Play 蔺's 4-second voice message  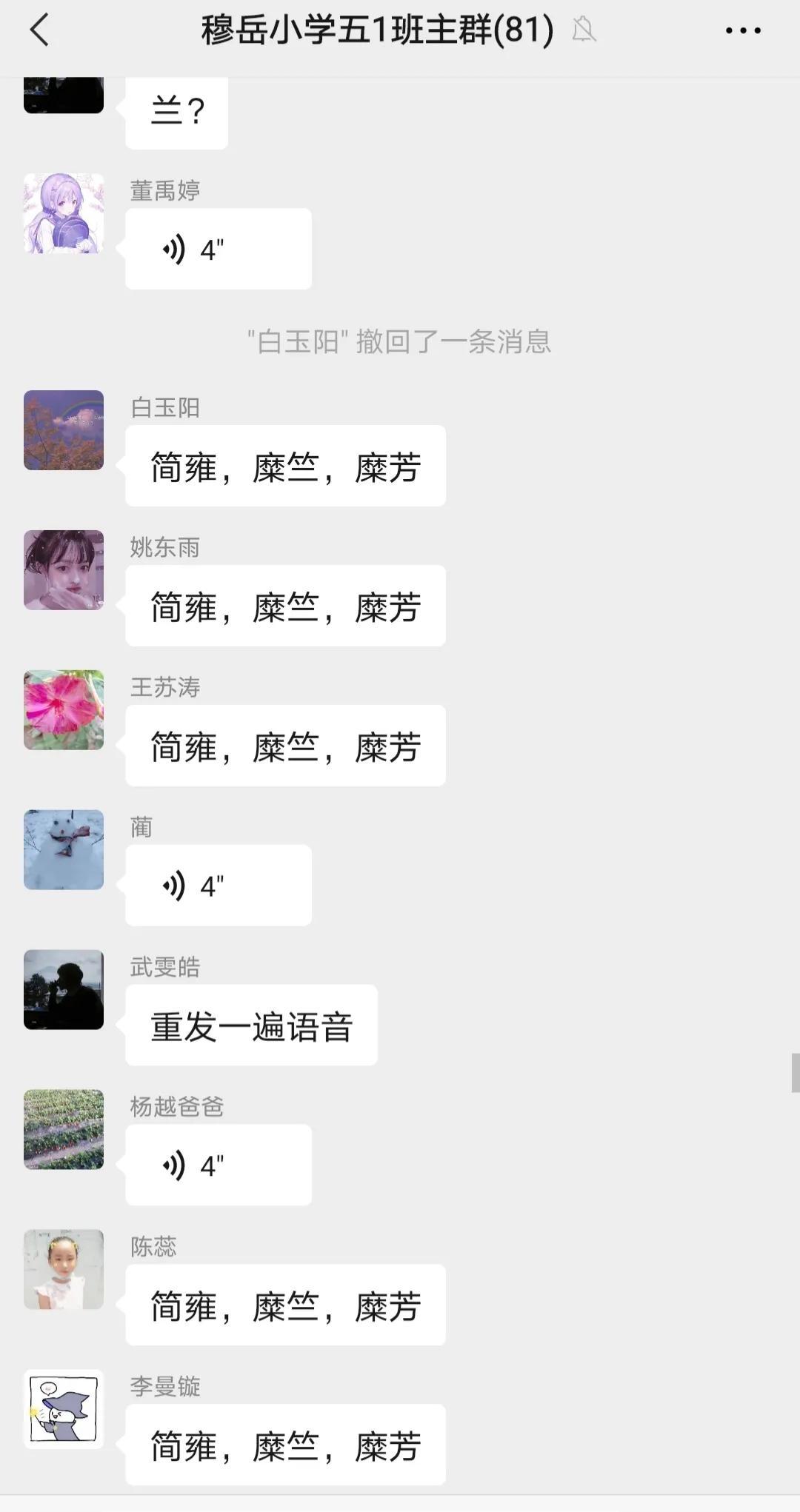click(218, 886)
